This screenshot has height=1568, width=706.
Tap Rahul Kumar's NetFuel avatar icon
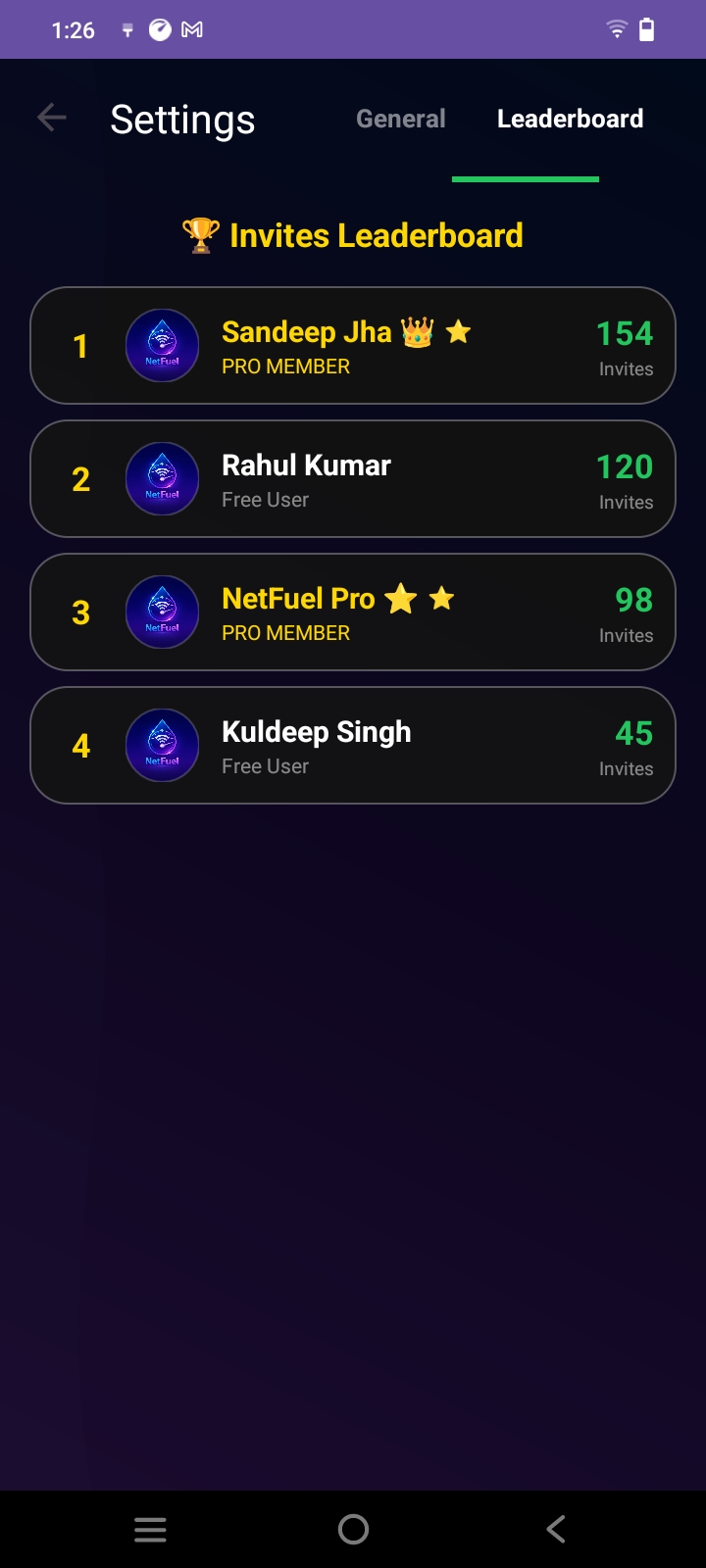click(162, 478)
